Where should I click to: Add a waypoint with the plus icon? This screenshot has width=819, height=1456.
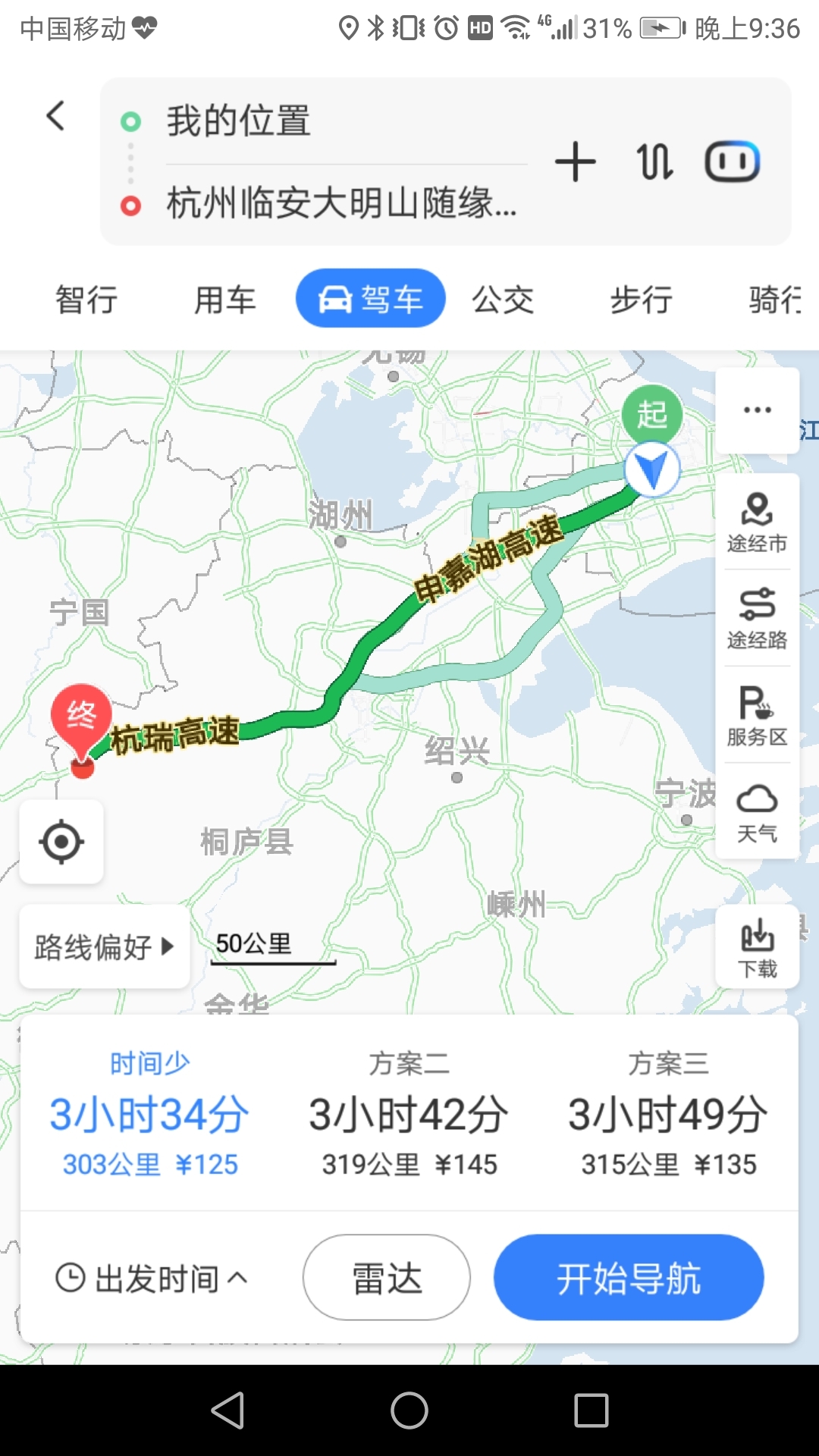point(576,162)
